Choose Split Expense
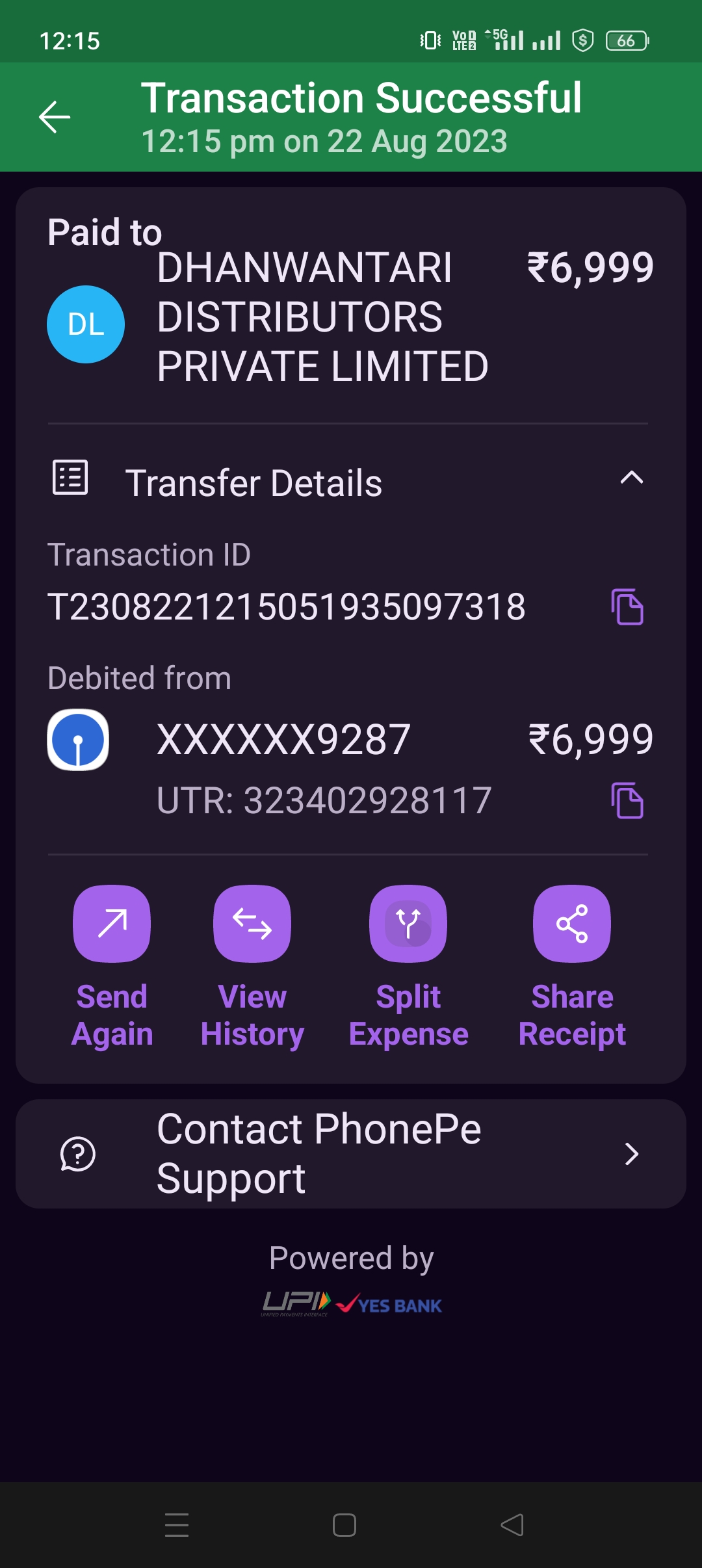 [408, 967]
